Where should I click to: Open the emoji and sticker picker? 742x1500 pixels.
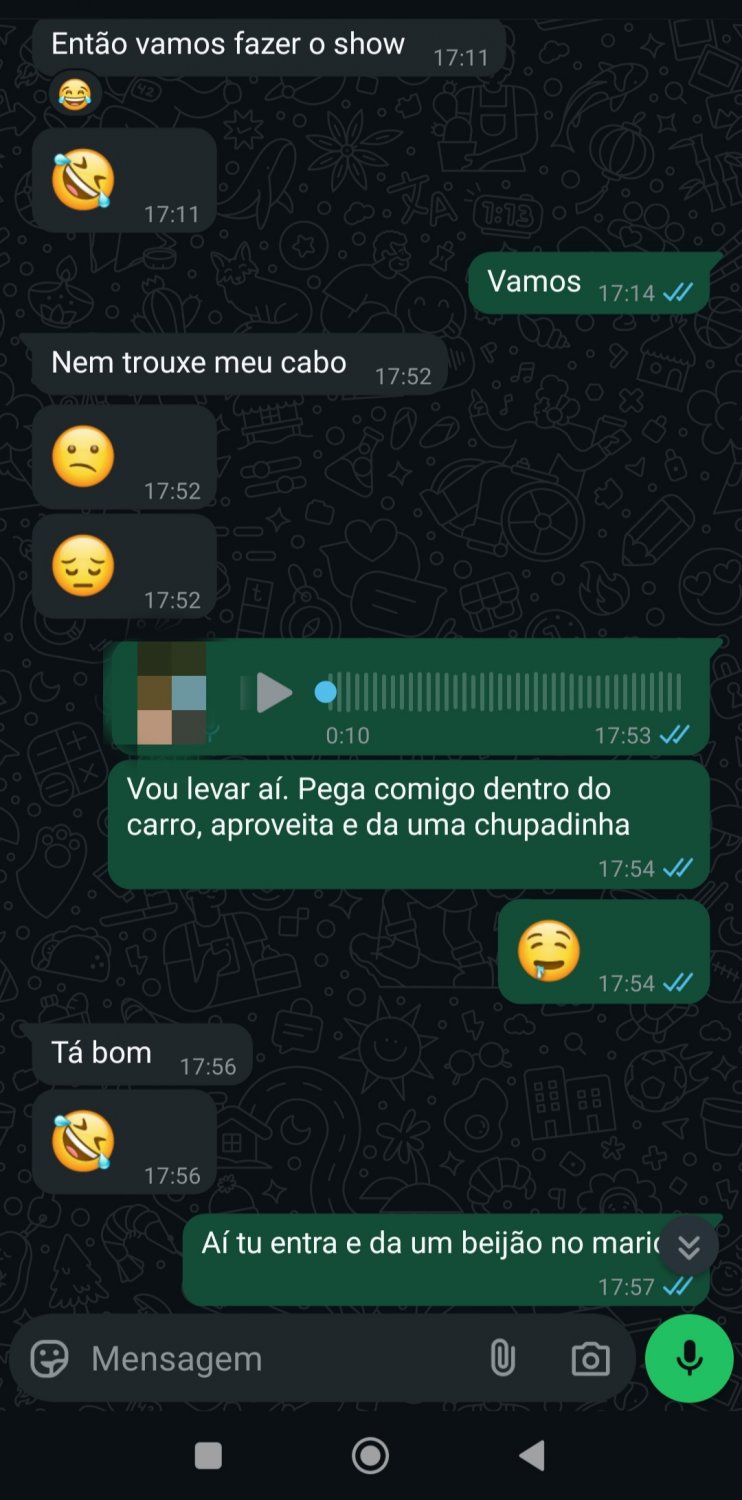tap(49, 1359)
